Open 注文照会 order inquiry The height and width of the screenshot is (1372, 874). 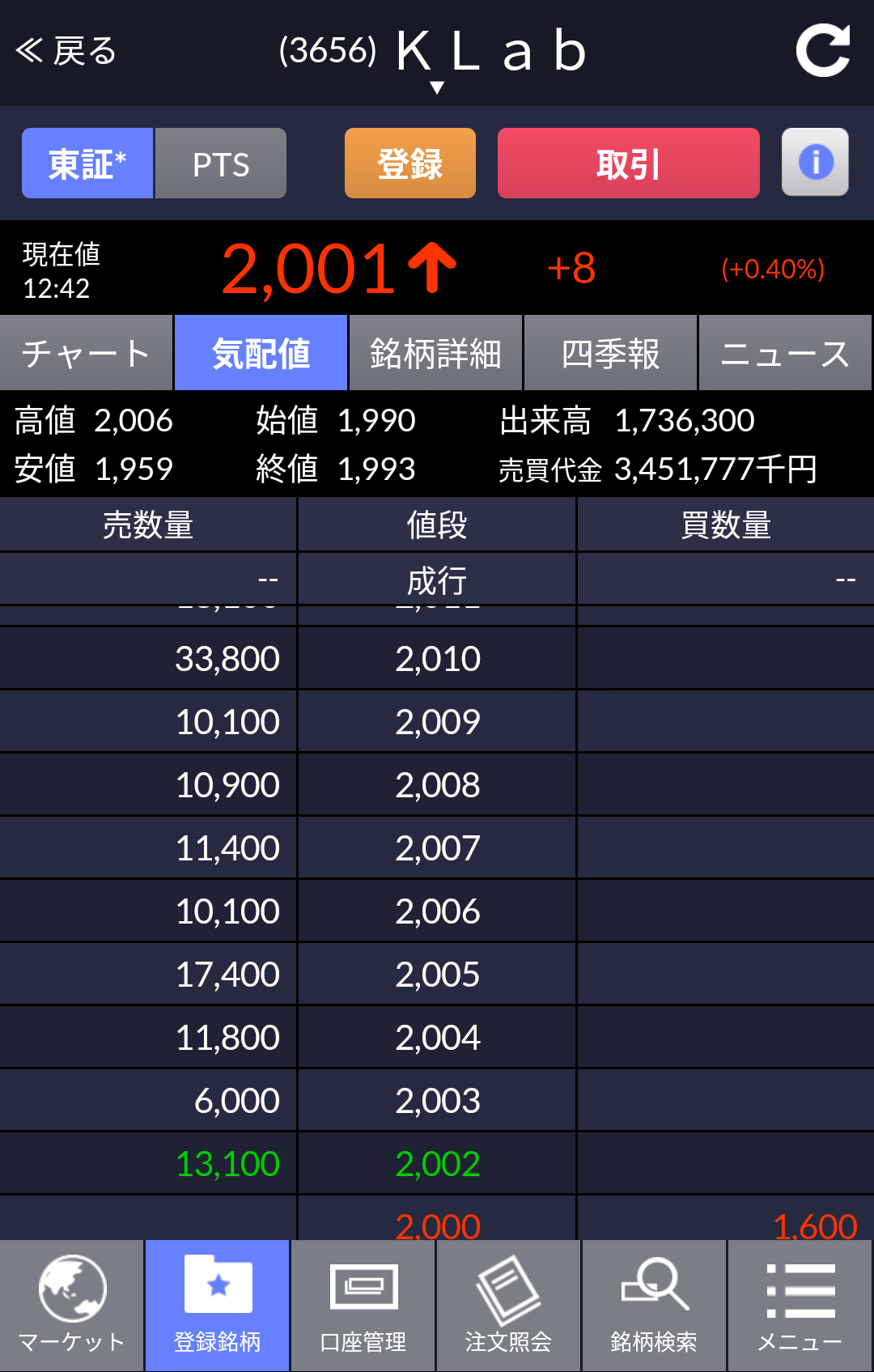click(508, 1305)
